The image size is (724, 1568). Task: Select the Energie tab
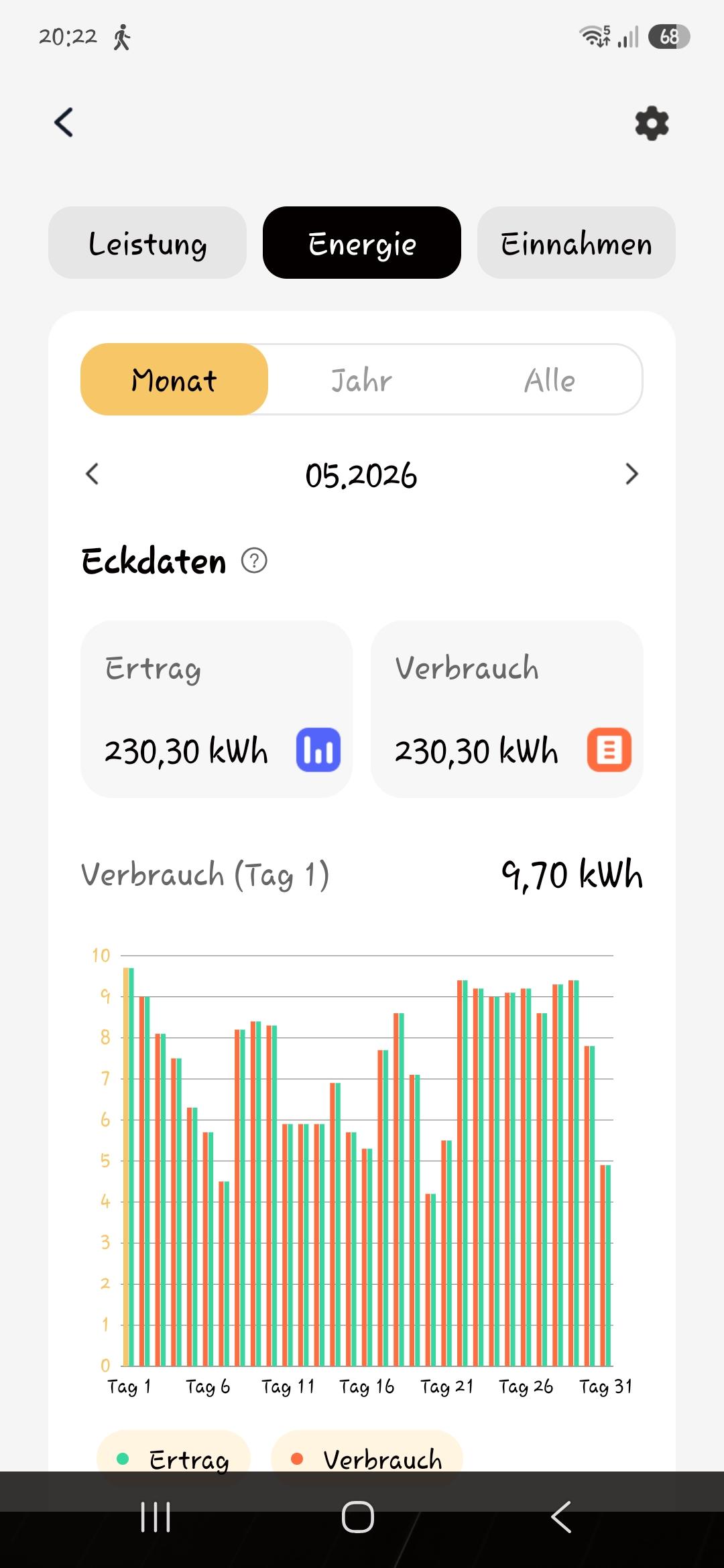click(x=362, y=243)
